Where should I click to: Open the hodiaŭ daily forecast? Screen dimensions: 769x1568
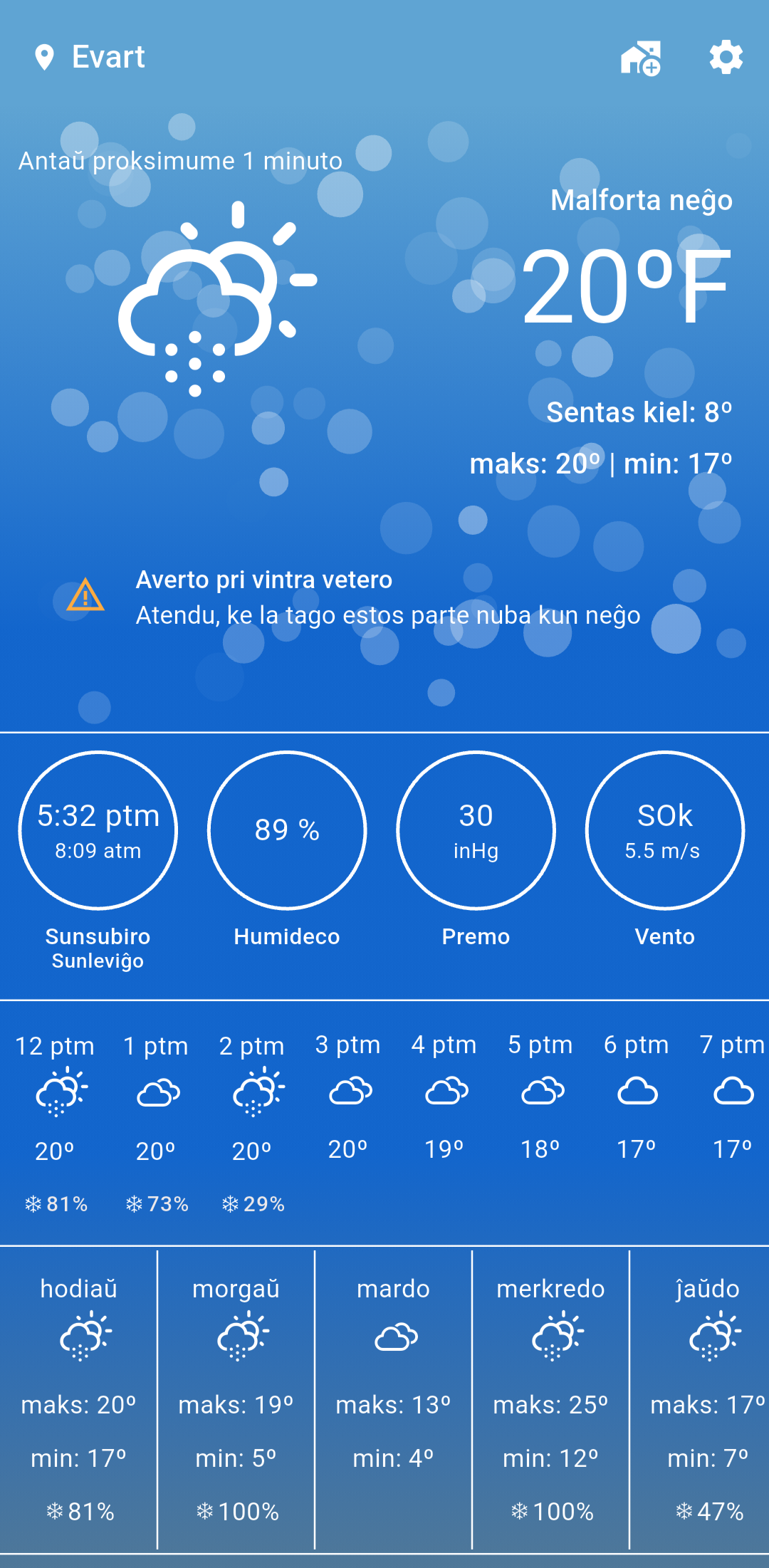tap(78, 1399)
